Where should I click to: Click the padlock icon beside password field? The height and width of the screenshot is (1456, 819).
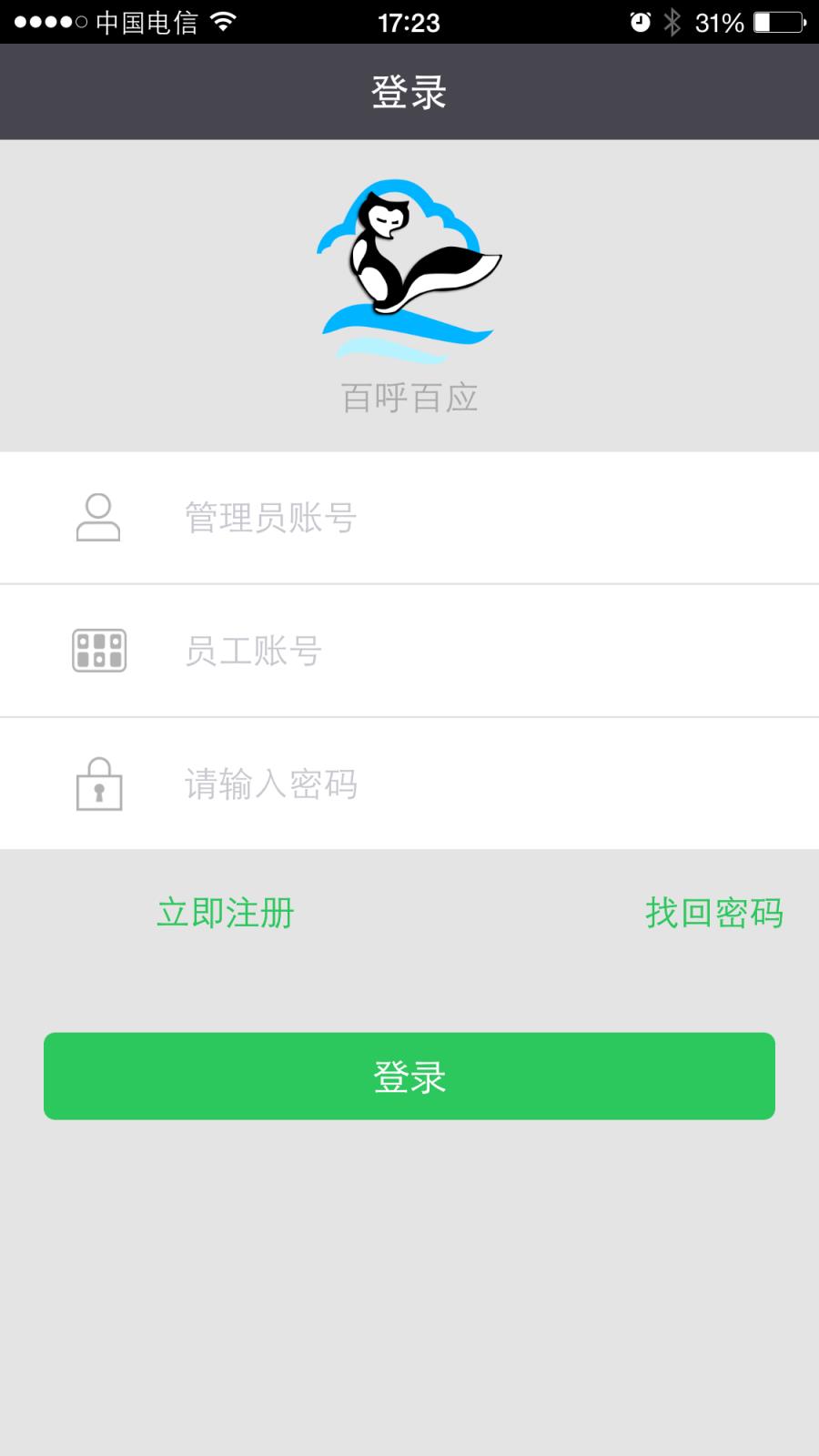click(98, 784)
